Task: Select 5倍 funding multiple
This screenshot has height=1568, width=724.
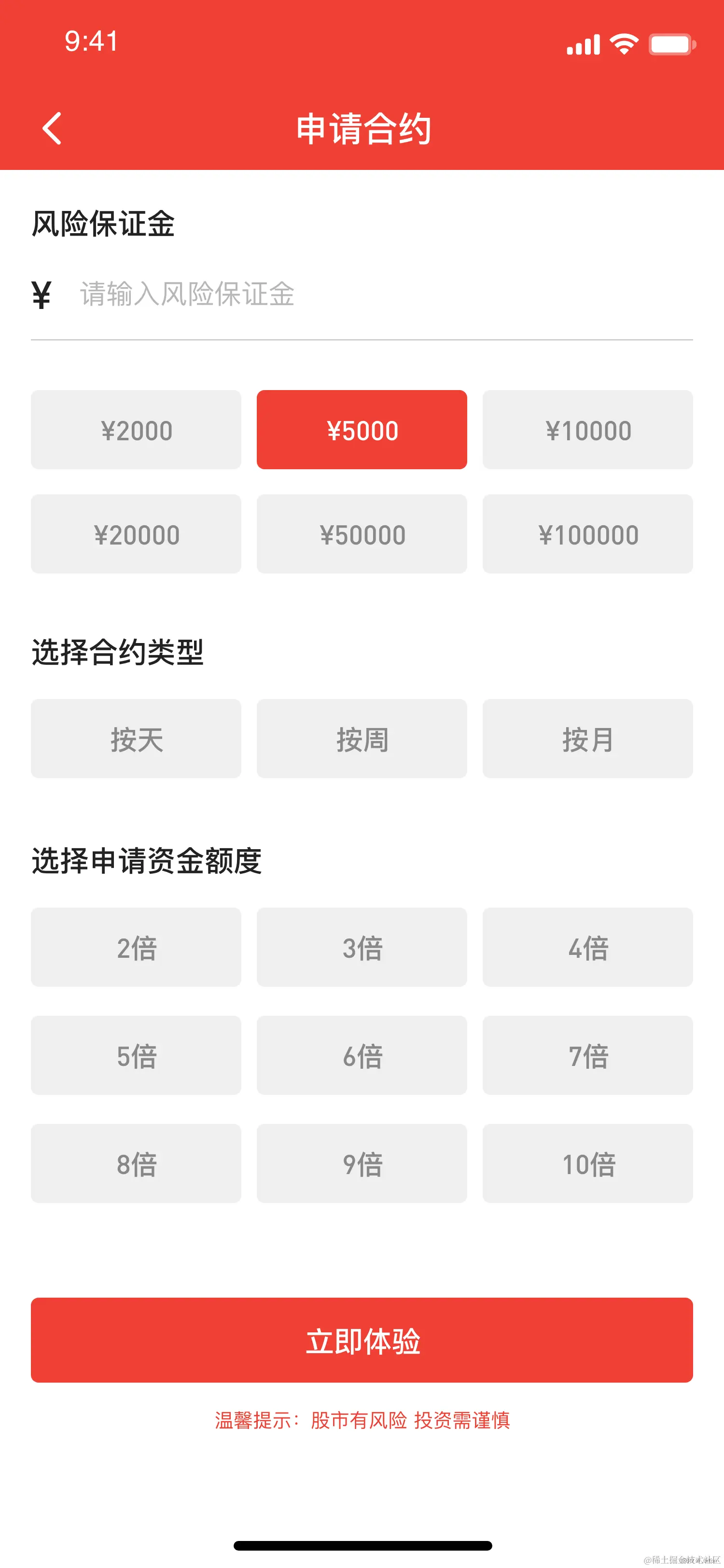Action: pyautogui.click(x=136, y=1055)
